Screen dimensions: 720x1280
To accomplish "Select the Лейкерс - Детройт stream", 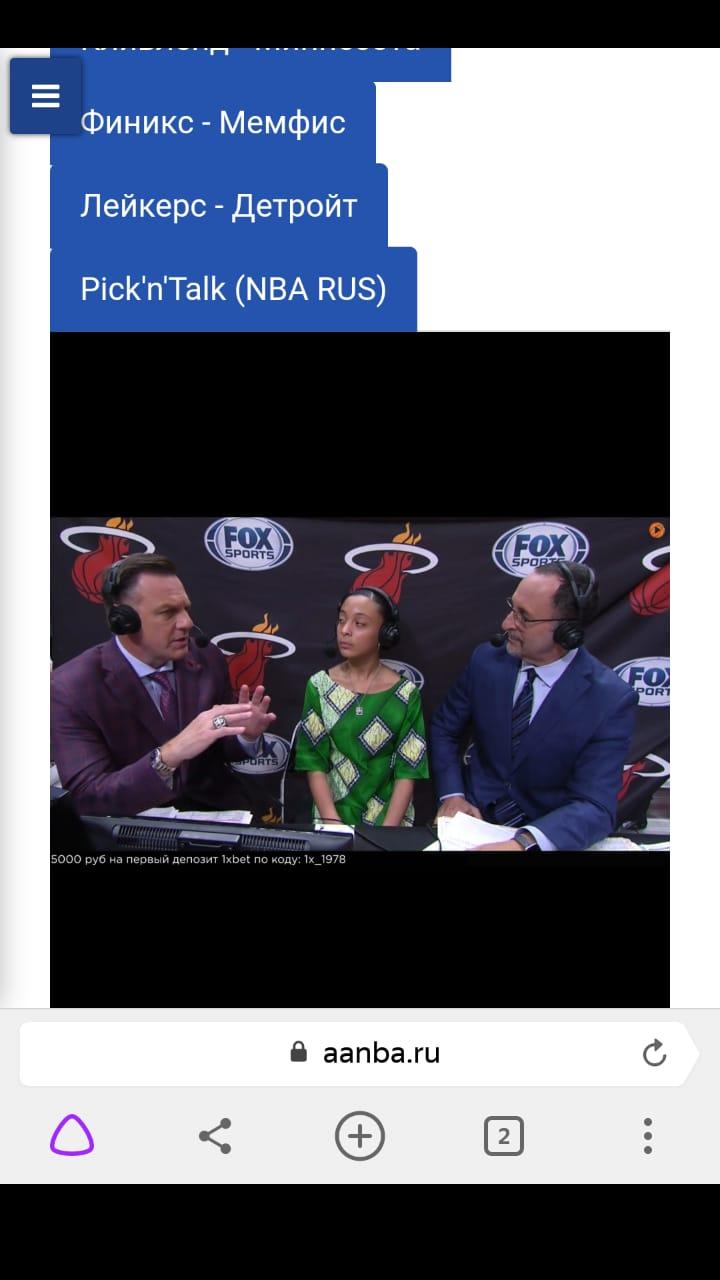I will point(219,206).
